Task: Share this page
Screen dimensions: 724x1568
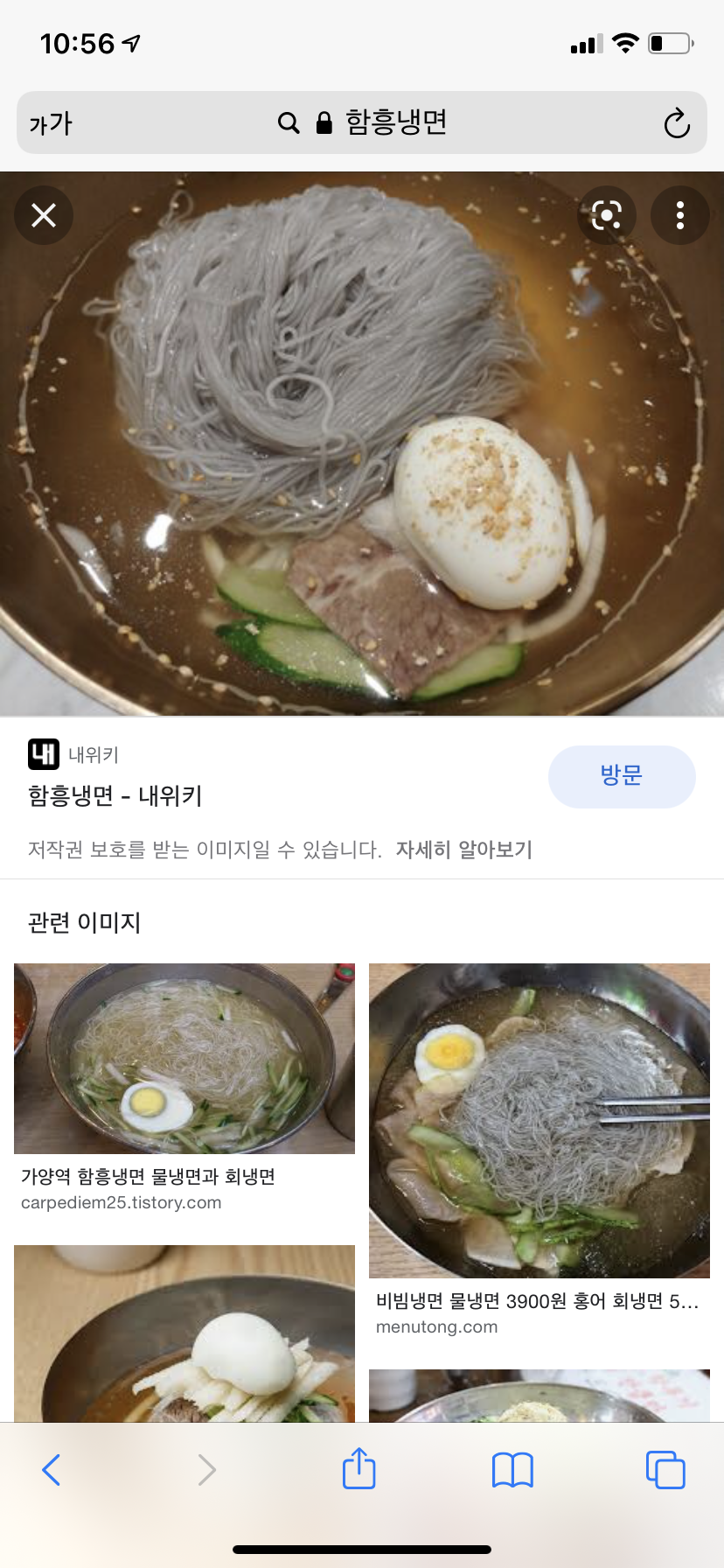Action: click(359, 1468)
